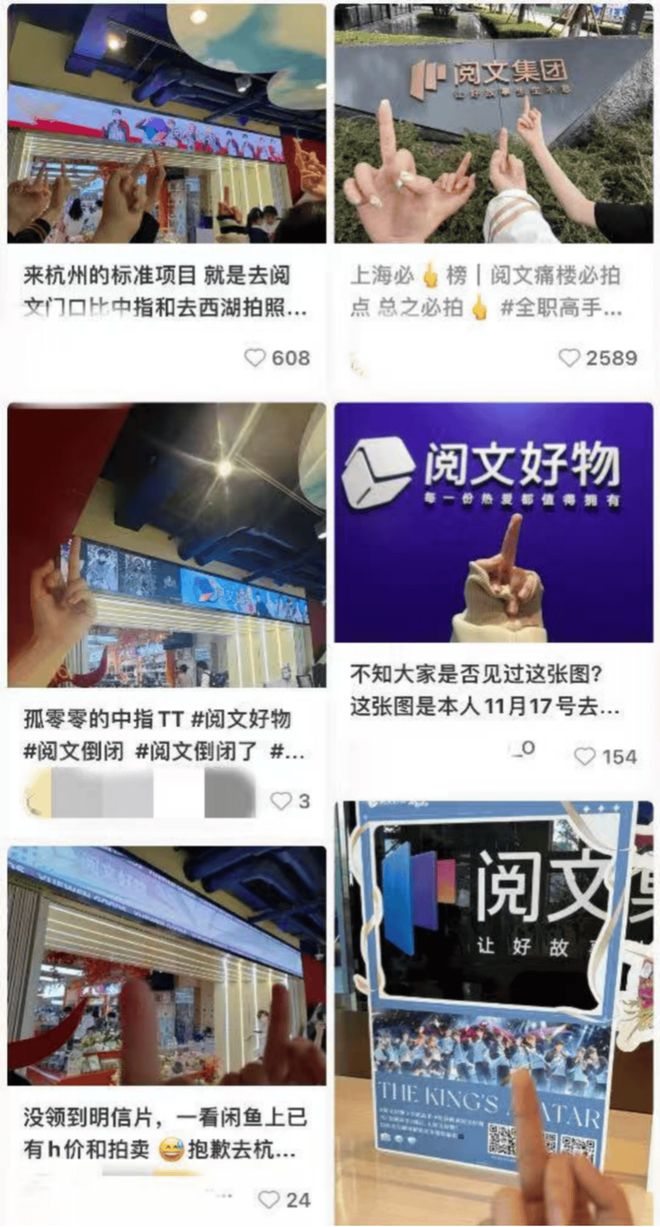Open the post about 来杭州的标准项目
660x1227 pixels.
click(166, 124)
